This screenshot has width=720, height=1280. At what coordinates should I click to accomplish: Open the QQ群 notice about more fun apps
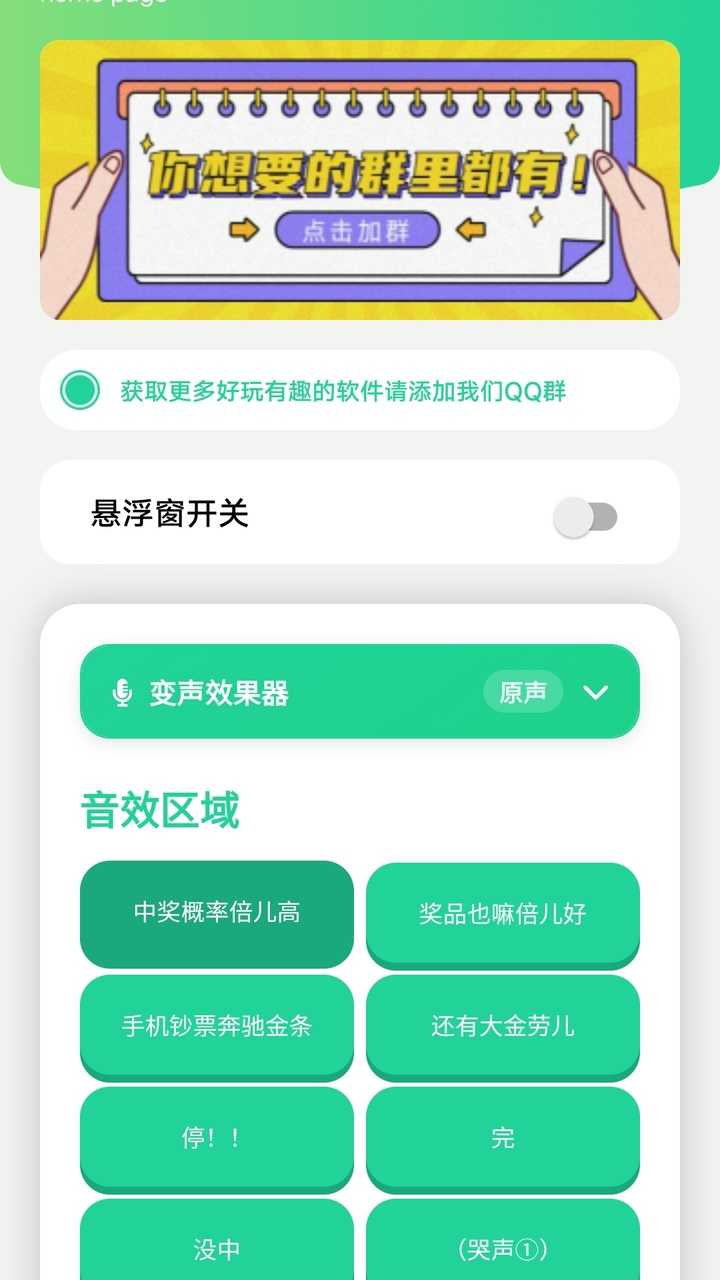(x=360, y=390)
